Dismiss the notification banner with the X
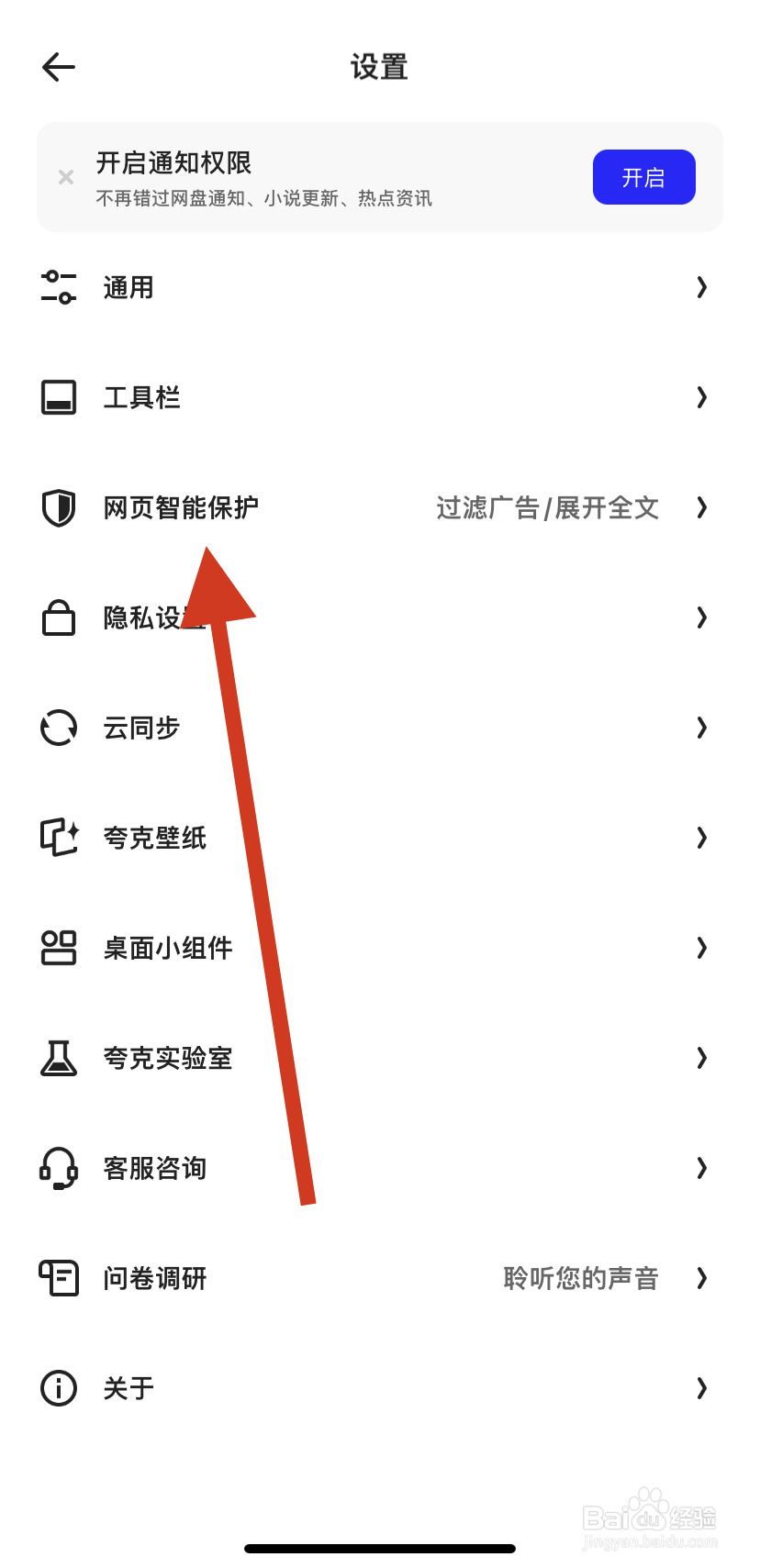The height and width of the screenshot is (1568, 760). (x=65, y=176)
